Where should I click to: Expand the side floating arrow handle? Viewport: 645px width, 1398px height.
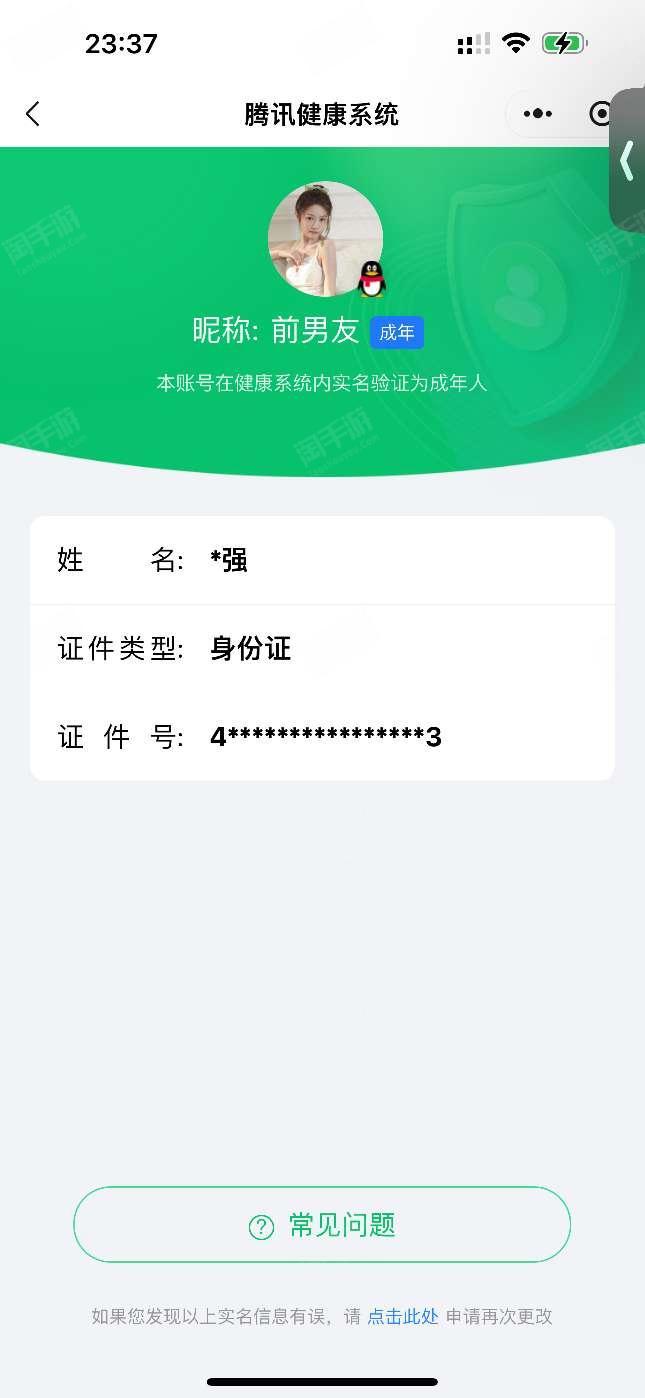coord(628,160)
